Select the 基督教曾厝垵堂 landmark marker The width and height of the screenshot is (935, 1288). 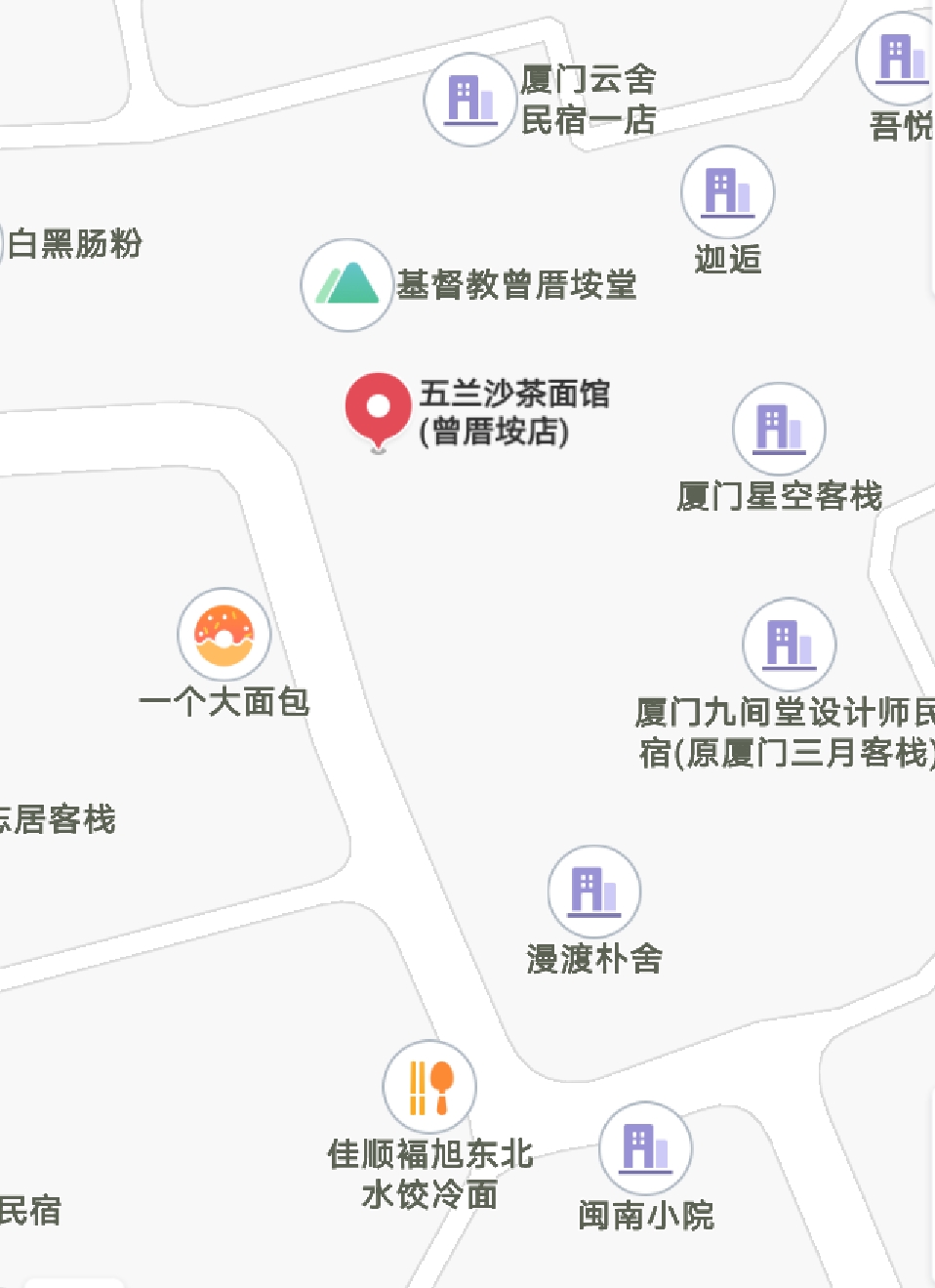pos(347,285)
